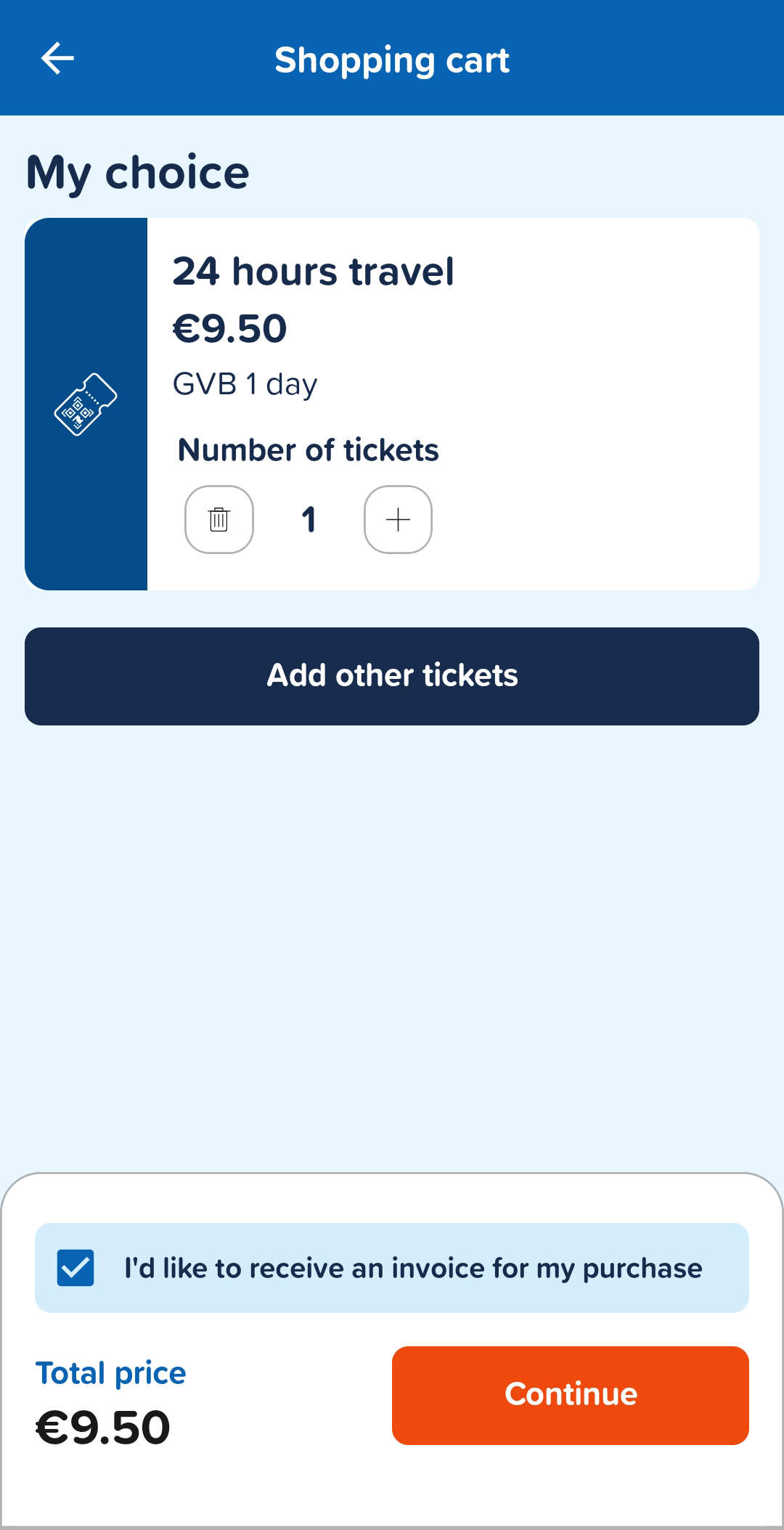
Task: Increase the number of tickets
Action: tap(398, 520)
